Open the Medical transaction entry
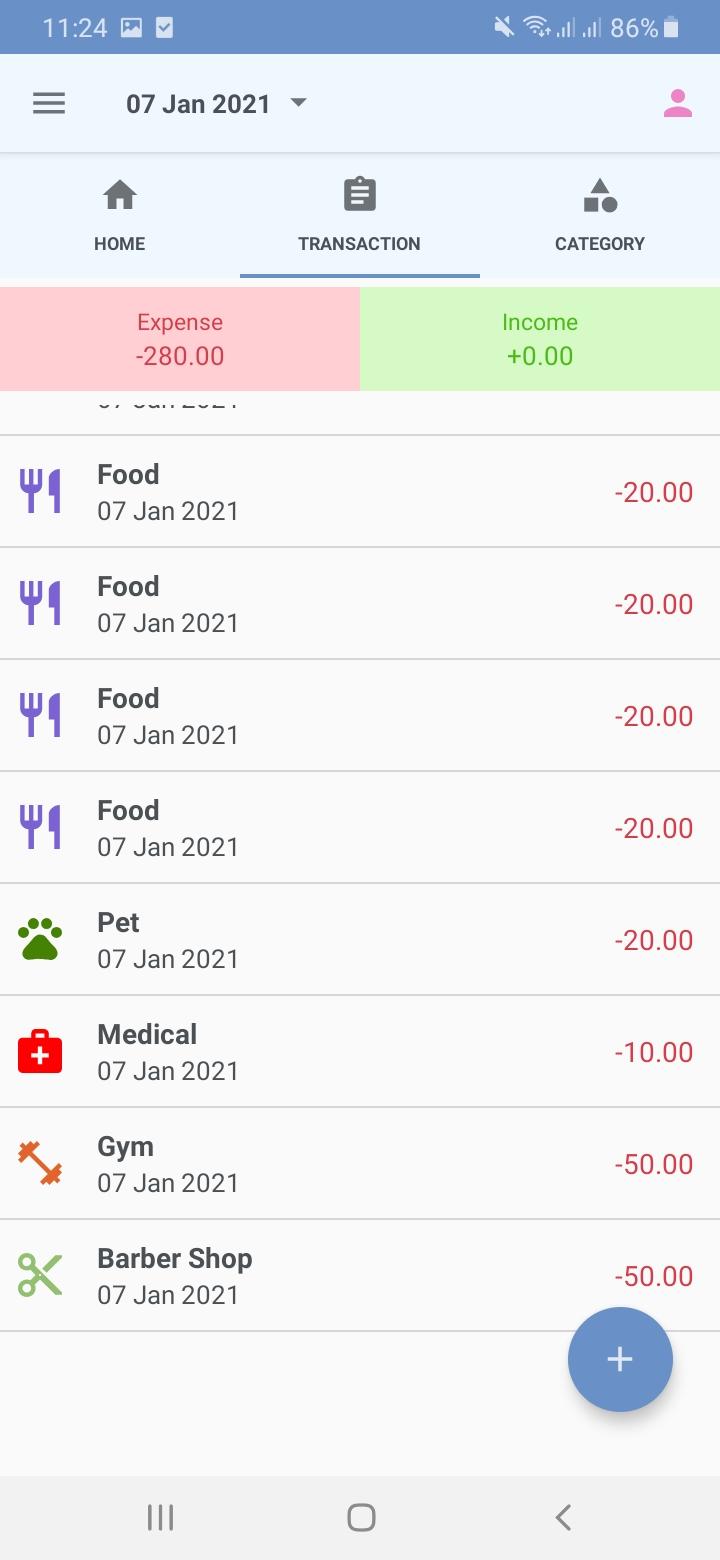 coord(360,1051)
